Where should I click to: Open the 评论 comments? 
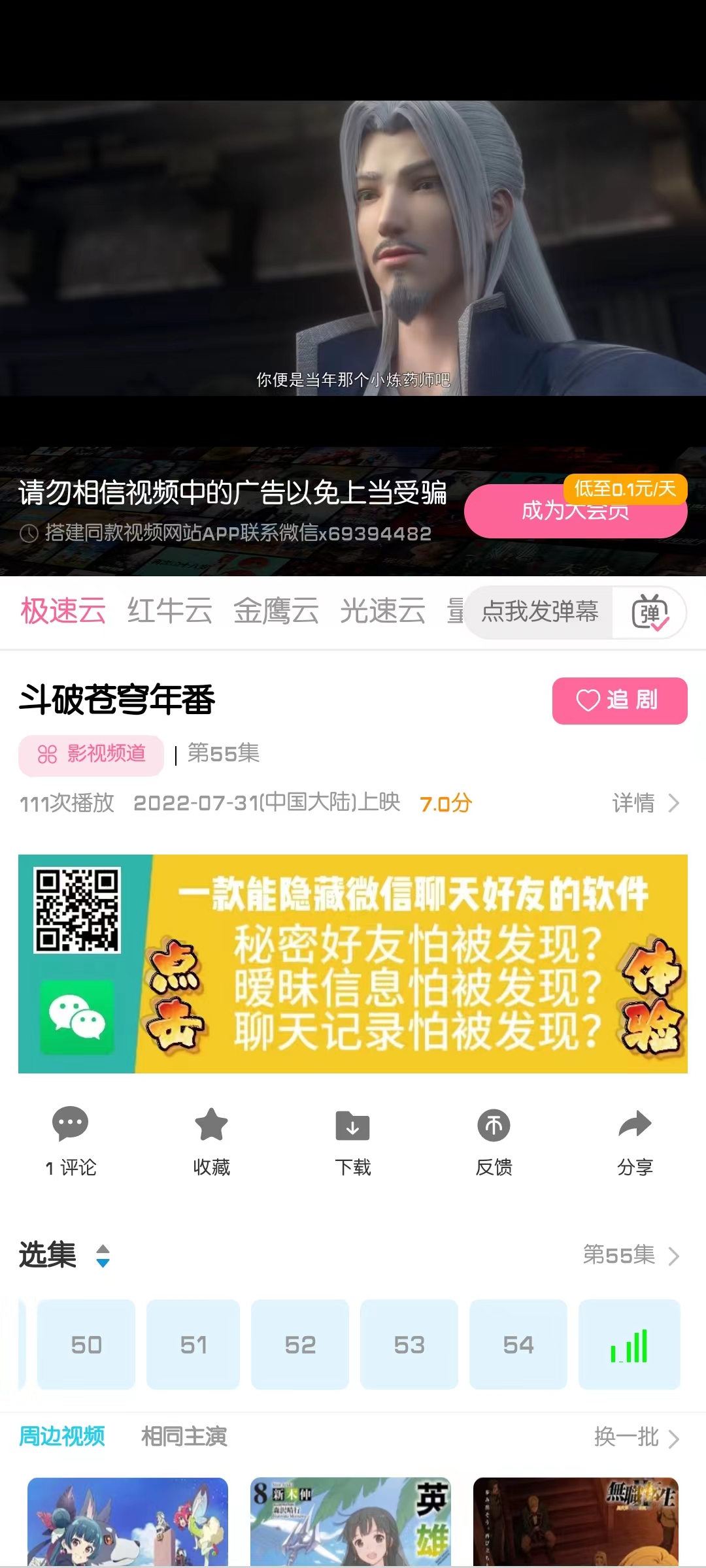[x=71, y=1140]
